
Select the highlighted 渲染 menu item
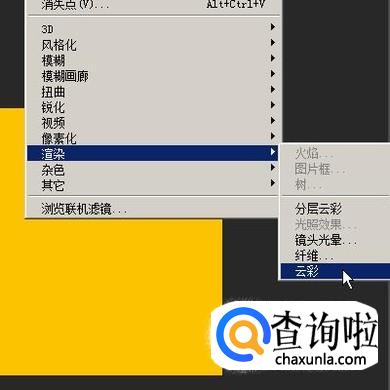153,153
